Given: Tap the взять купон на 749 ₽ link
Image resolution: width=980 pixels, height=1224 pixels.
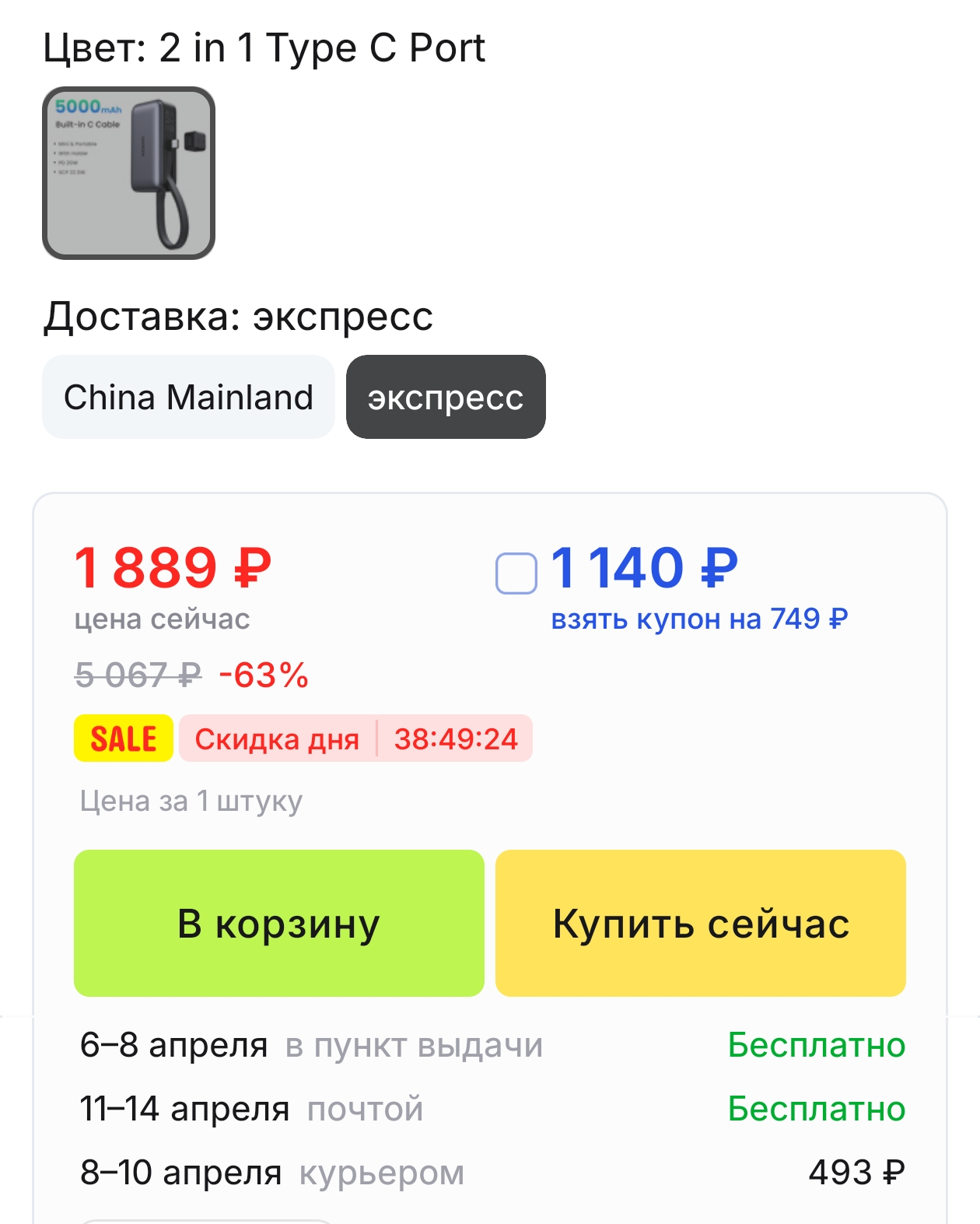Looking at the screenshot, I should point(698,619).
